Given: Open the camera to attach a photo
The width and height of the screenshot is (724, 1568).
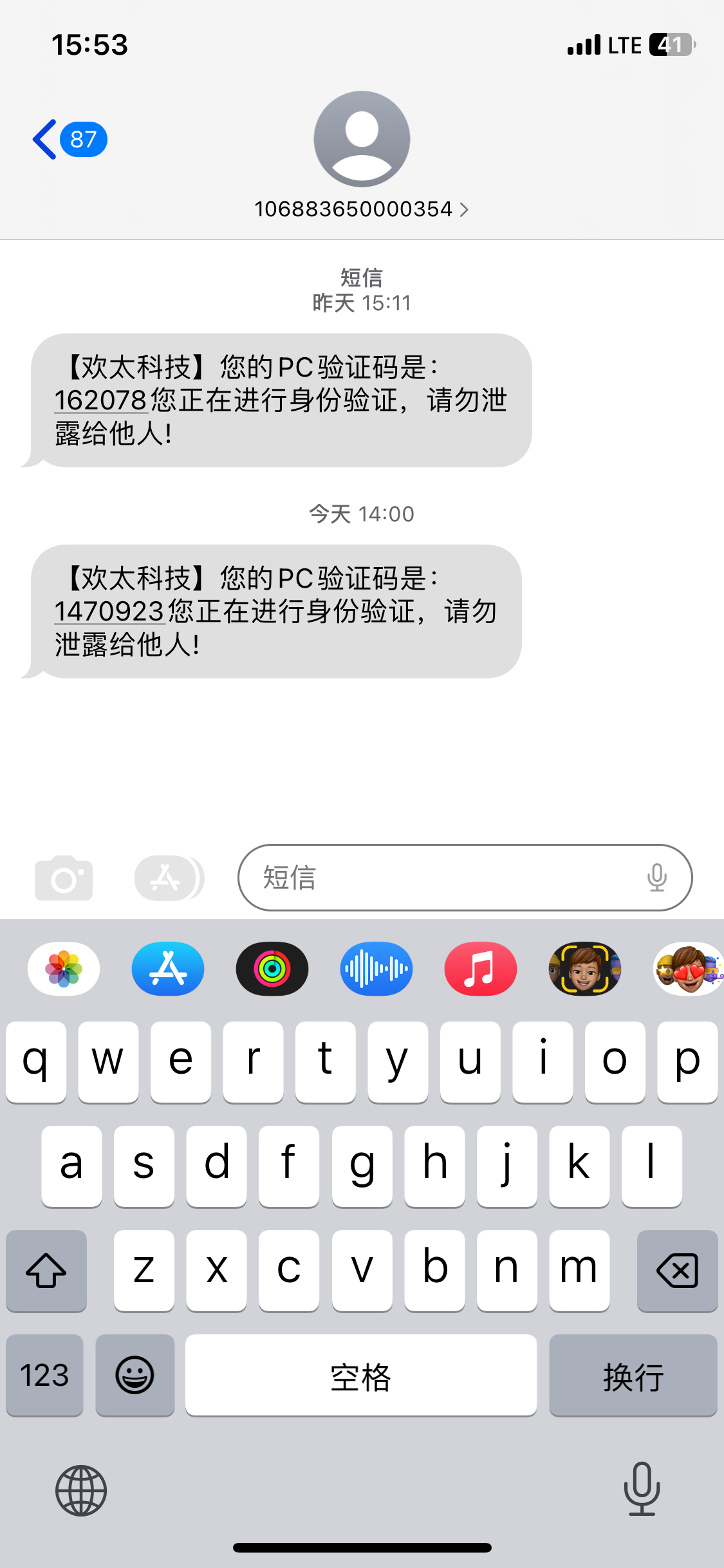Looking at the screenshot, I should click(x=64, y=878).
